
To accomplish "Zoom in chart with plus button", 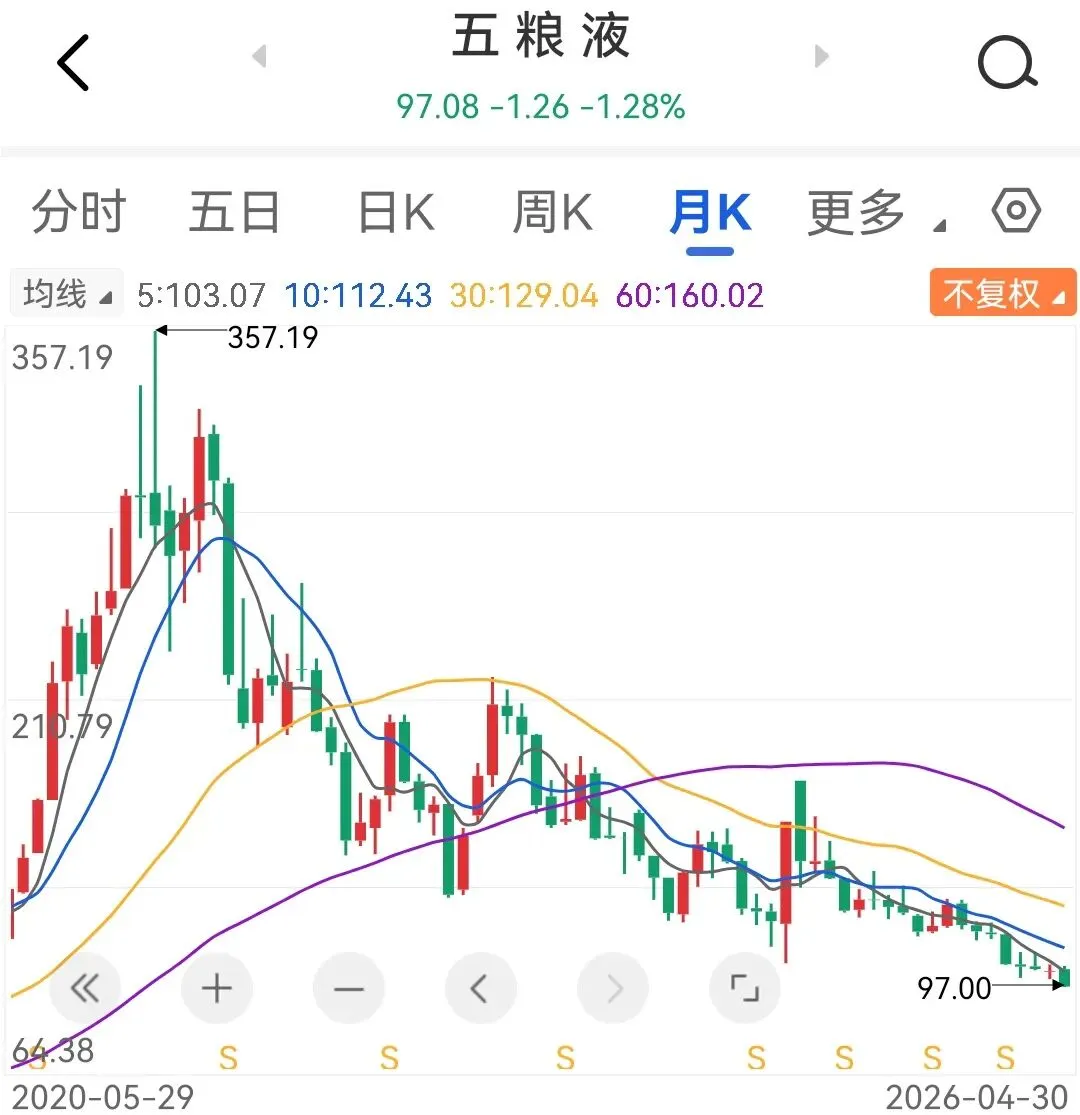I will click(217, 988).
